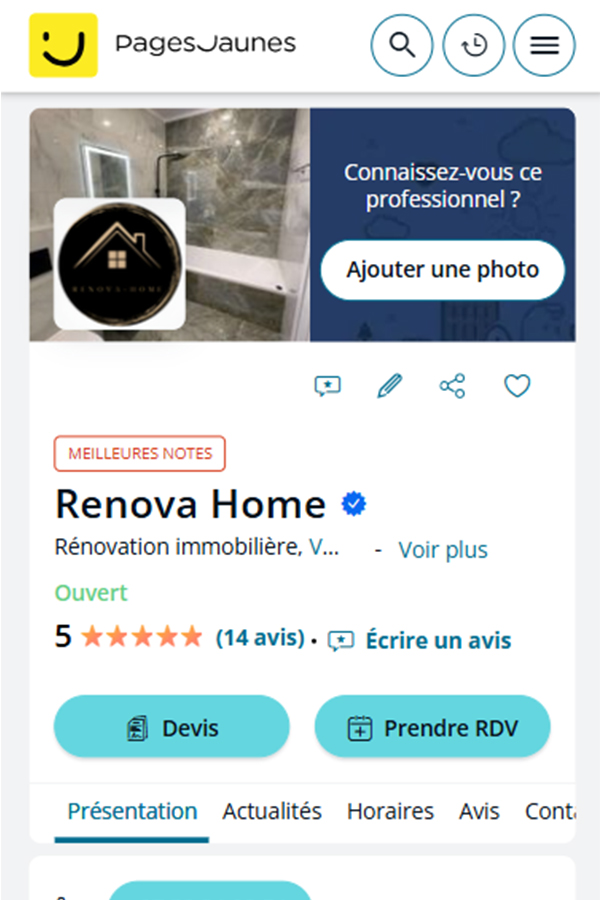Screen dimensions: 600x900
Task: Share the Renova Home listing
Action: (452, 386)
